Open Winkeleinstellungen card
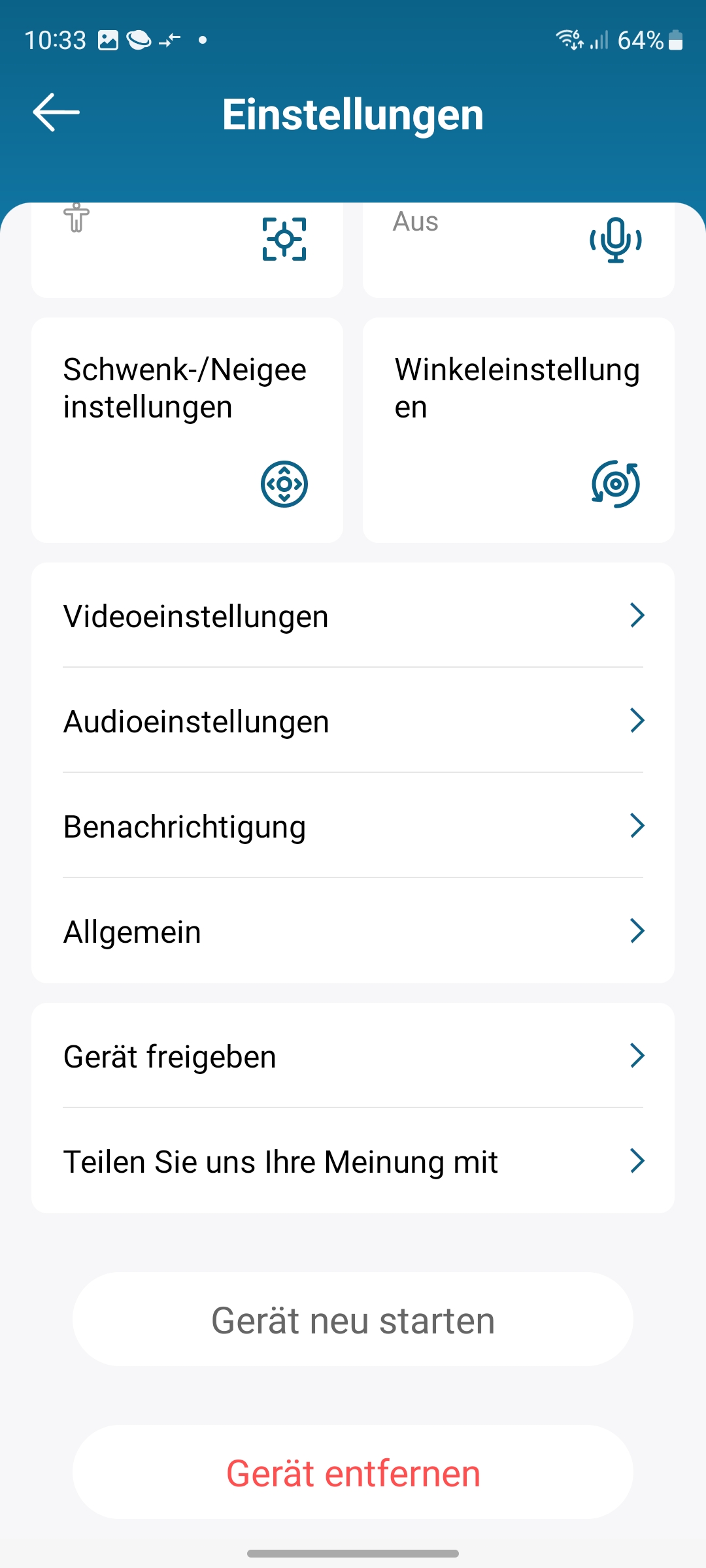 click(518, 430)
